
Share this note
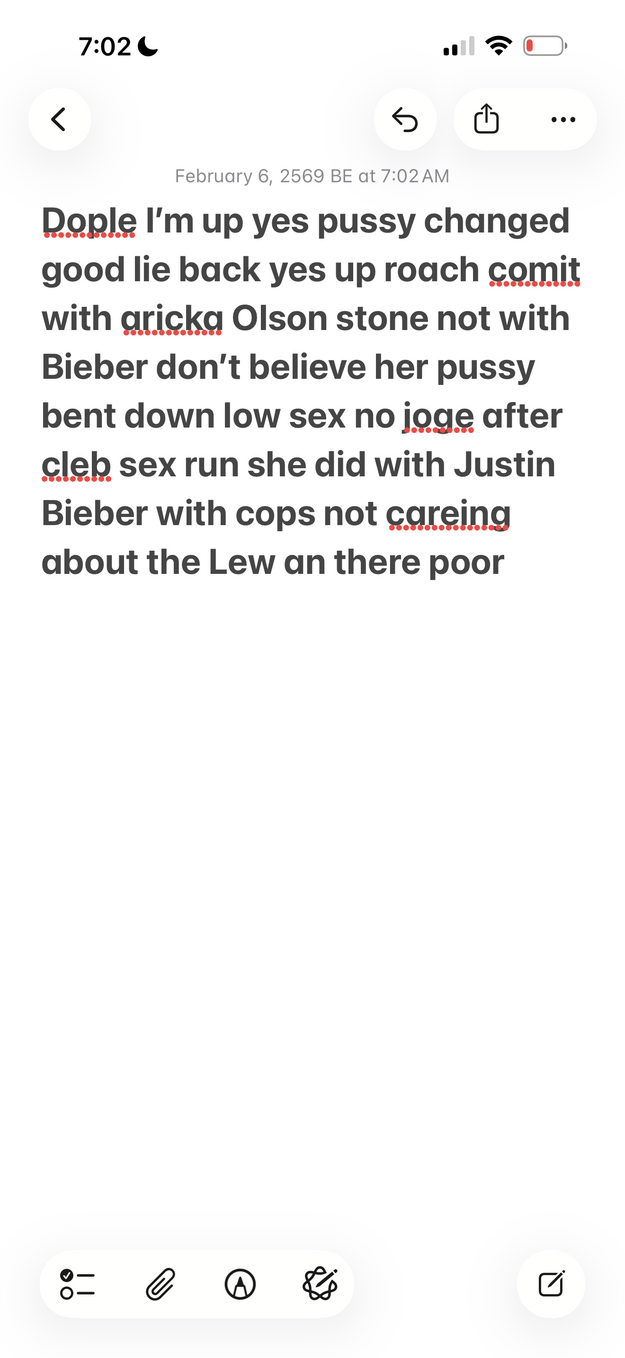point(486,120)
